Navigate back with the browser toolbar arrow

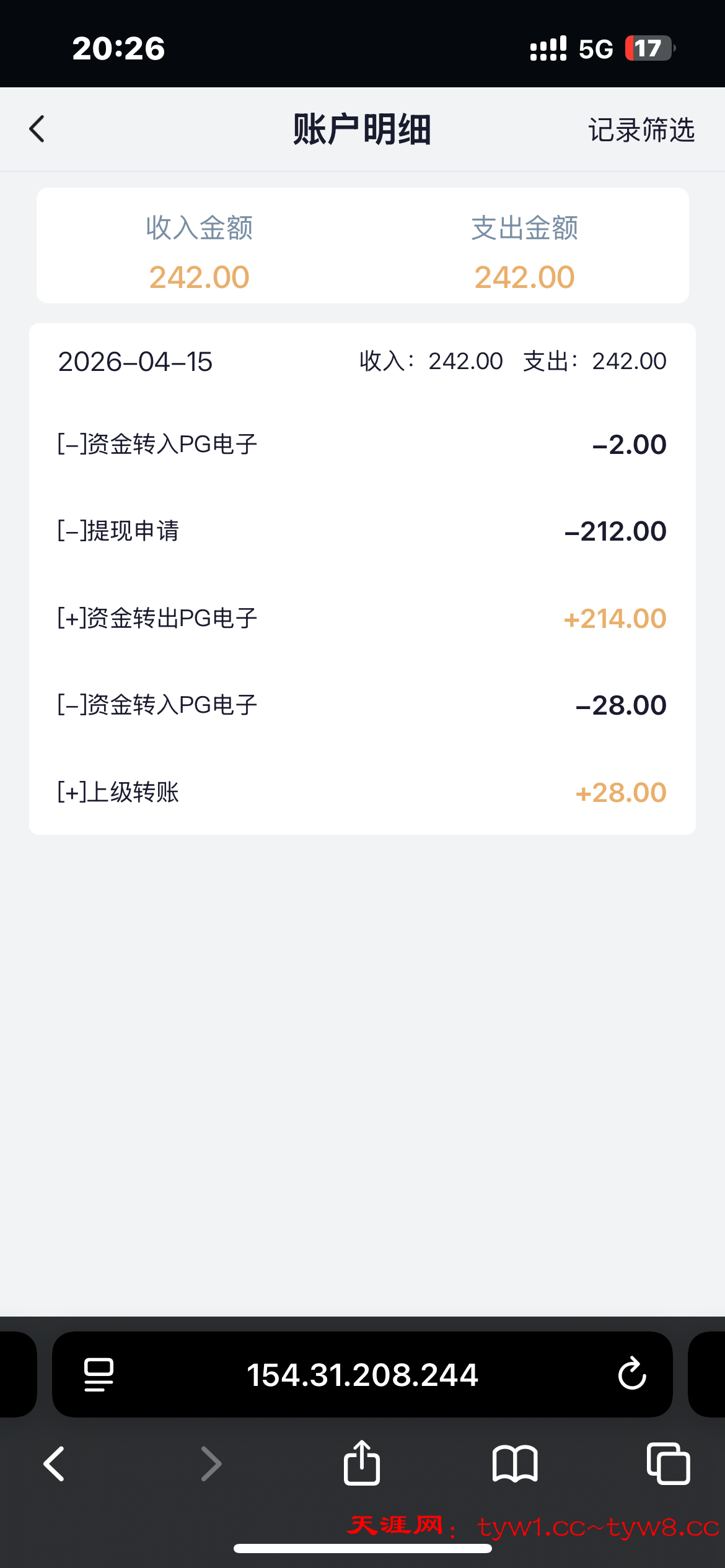[x=55, y=1464]
